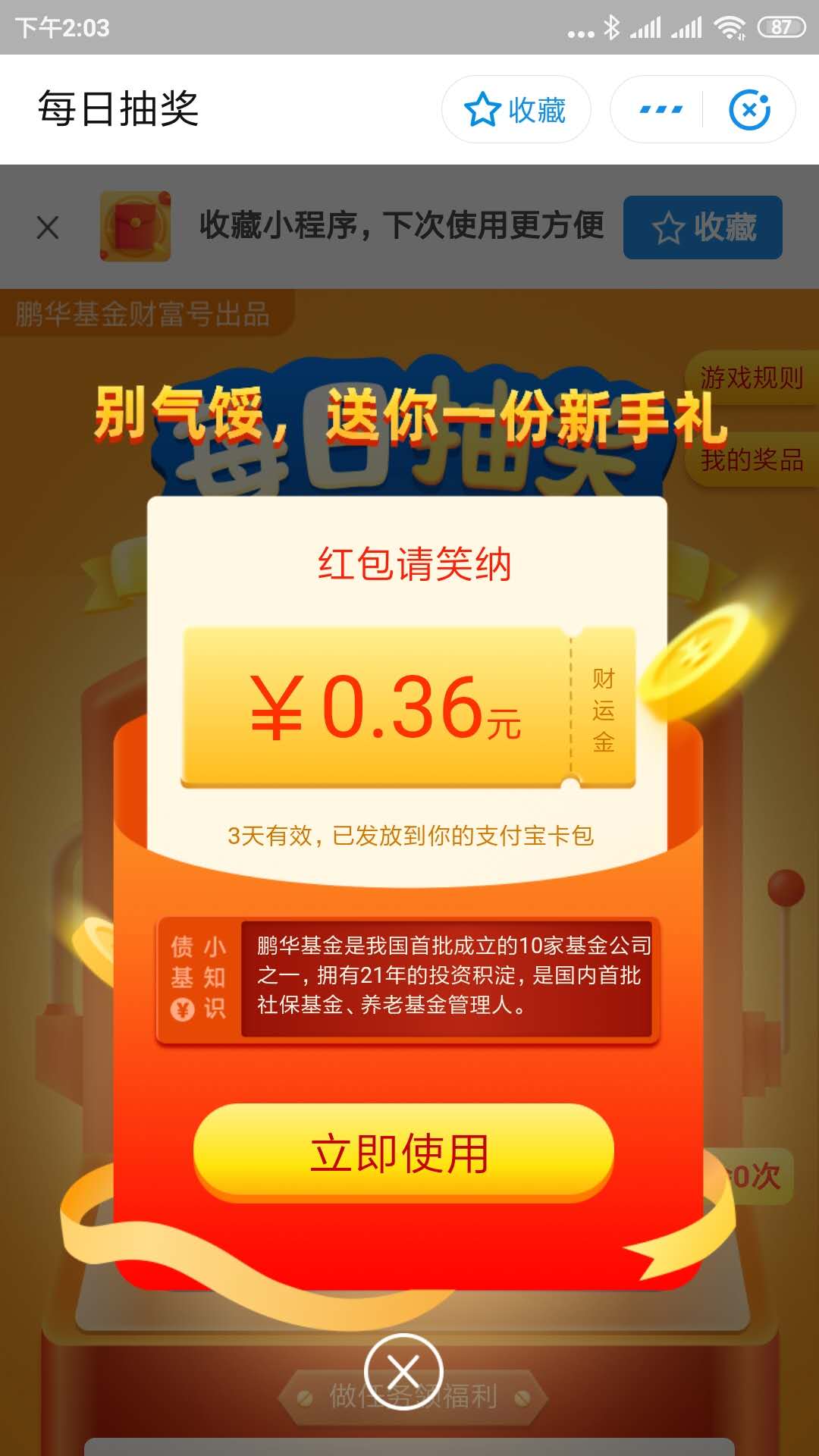This screenshot has height=1456, width=819.
Task: Tap the blue 收藏 button in banner
Action: click(703, 227)
